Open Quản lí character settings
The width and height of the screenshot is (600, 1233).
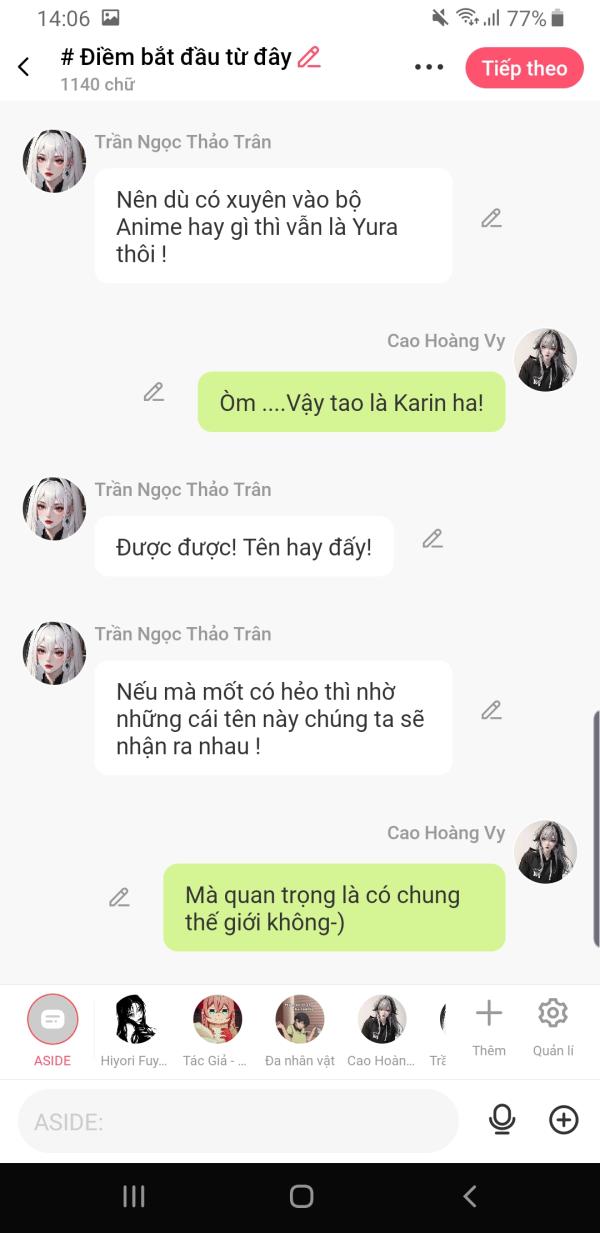(553, 1026)
